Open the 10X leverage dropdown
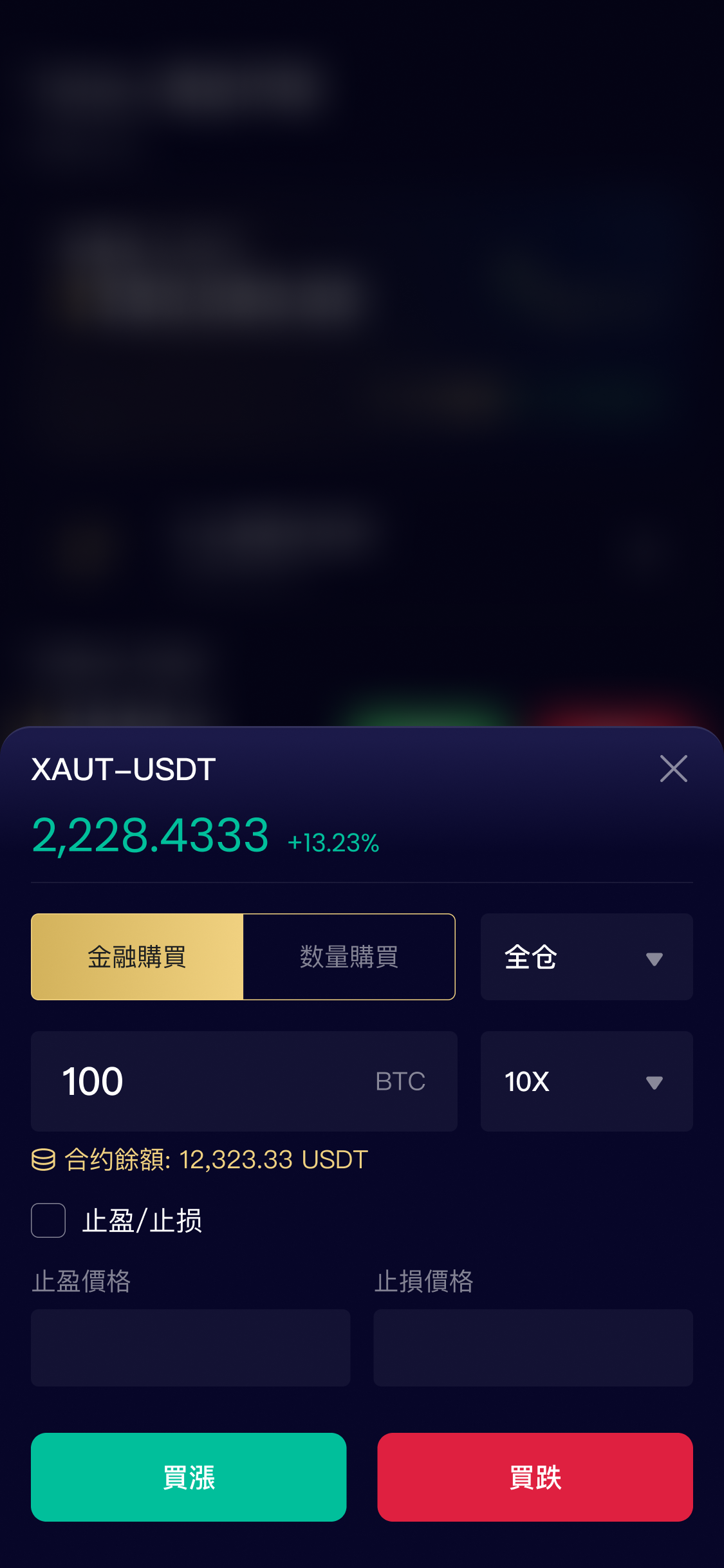724x1568 pixels. (586, 1081)
